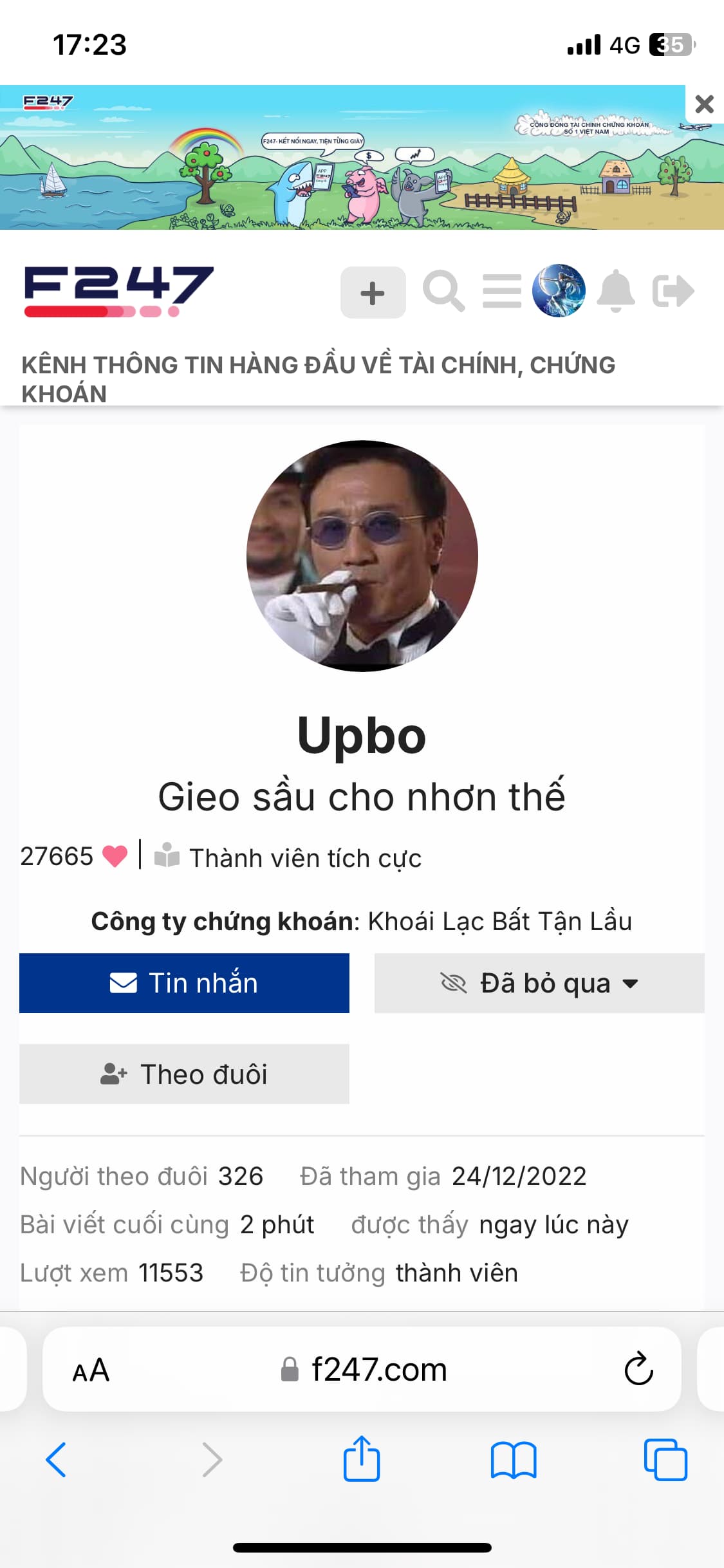Share this profile page

[x=362, y=1459]
